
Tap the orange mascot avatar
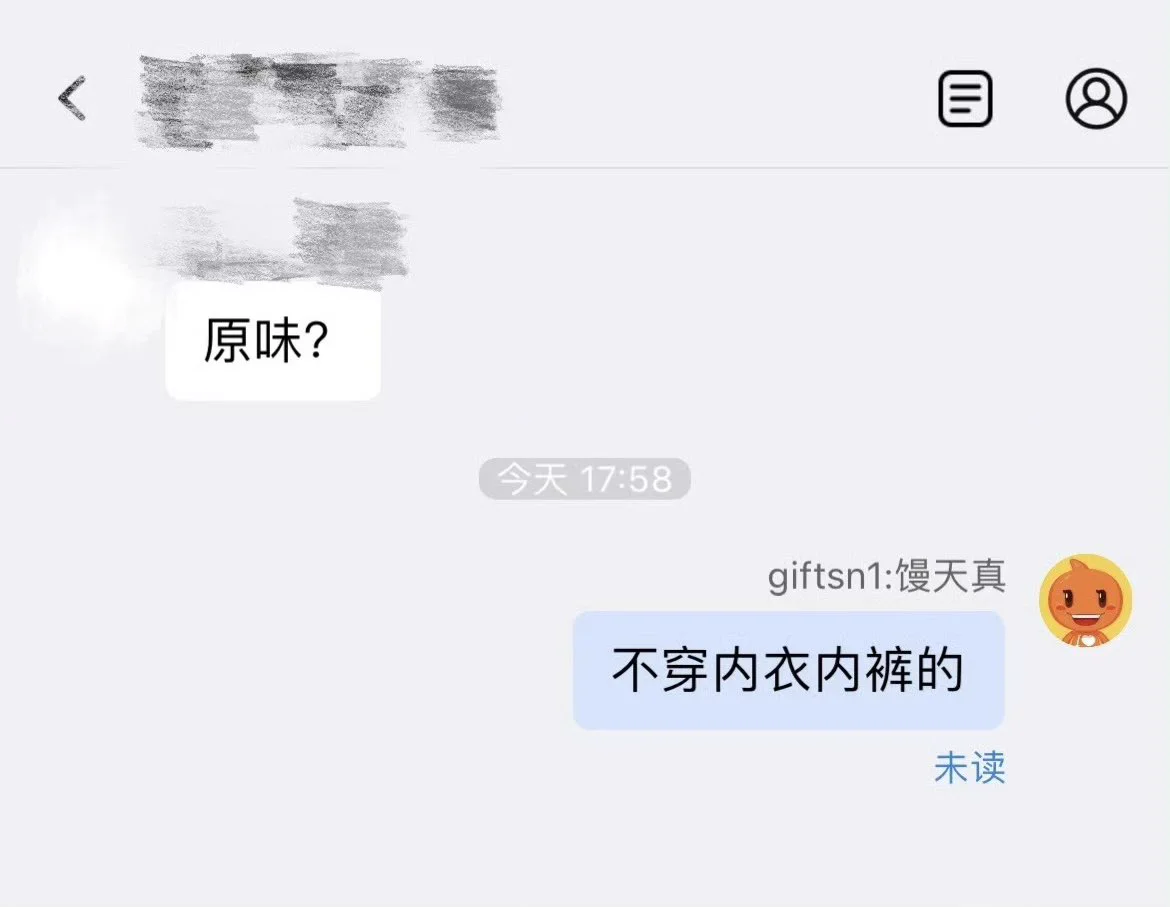pos(1086,601)
